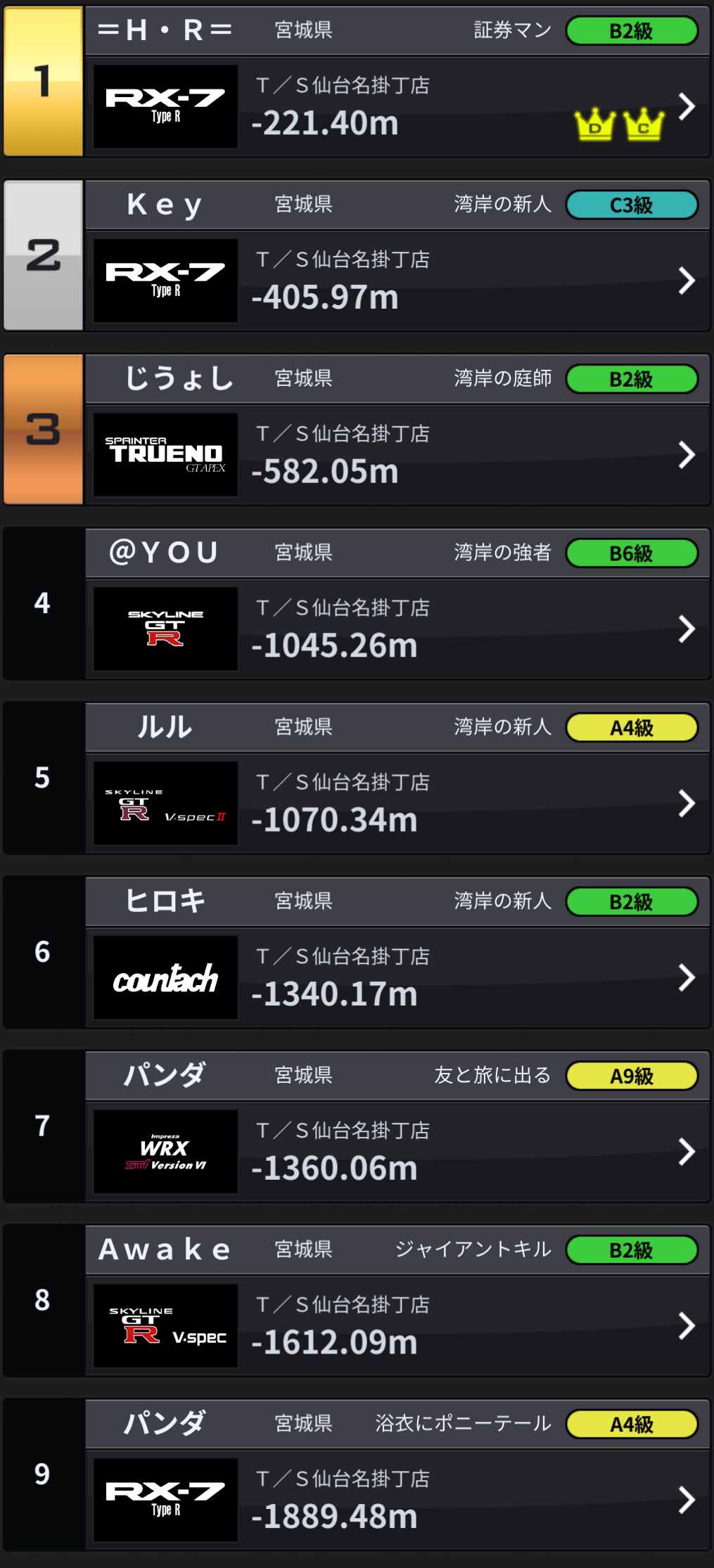Open Awake's eighth-place ranking row

357,1302
